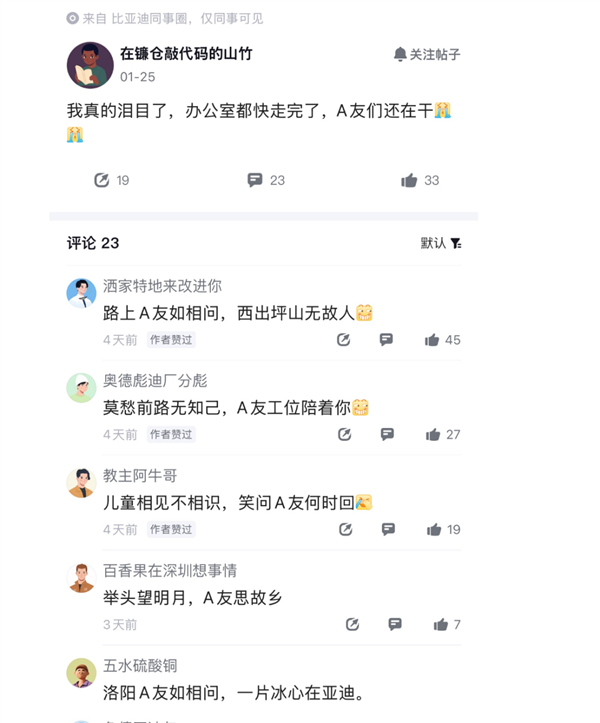Like 奥德彪迪厂分彪's comment with 27 likes
600x723 pixels.
[x=432, y=434]
